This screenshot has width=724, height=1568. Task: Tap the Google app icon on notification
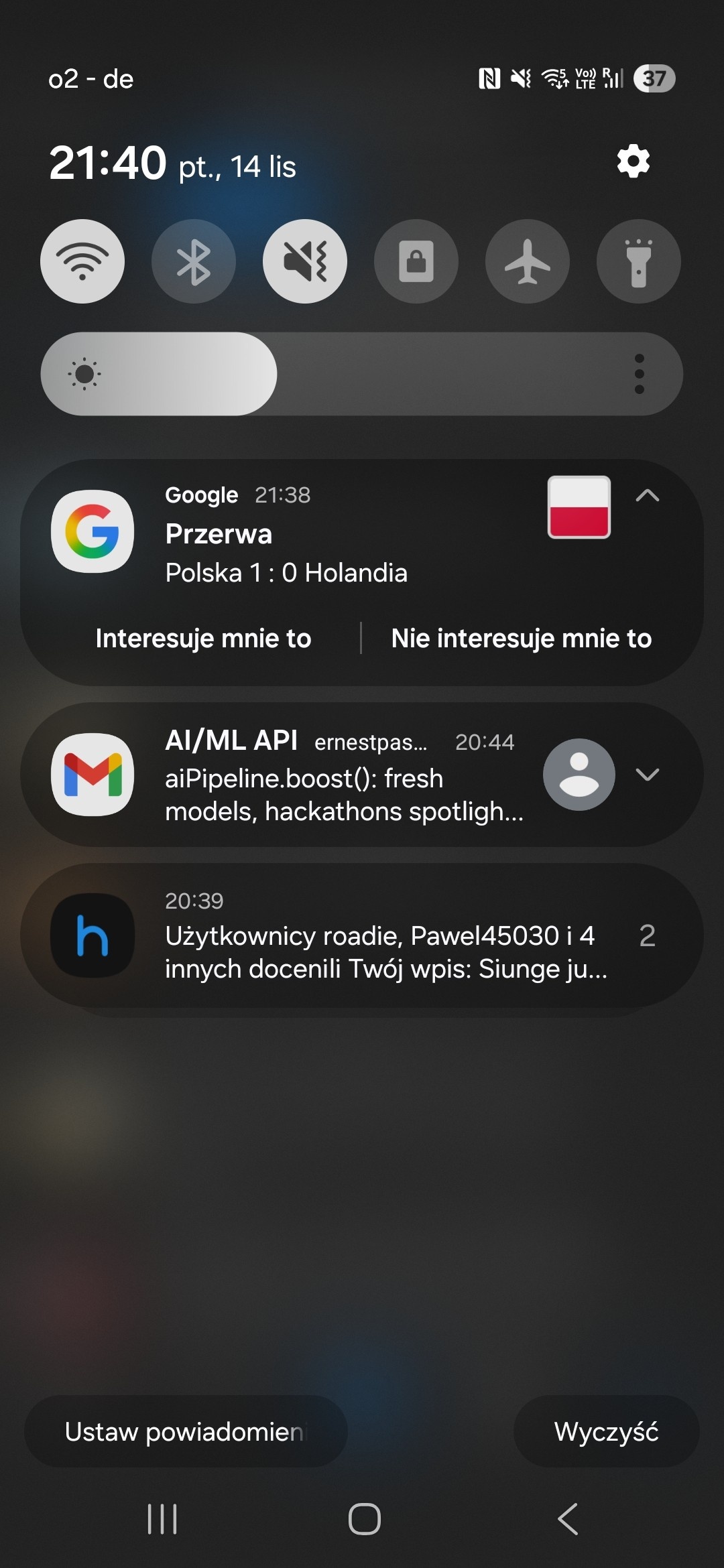(93, 529)
